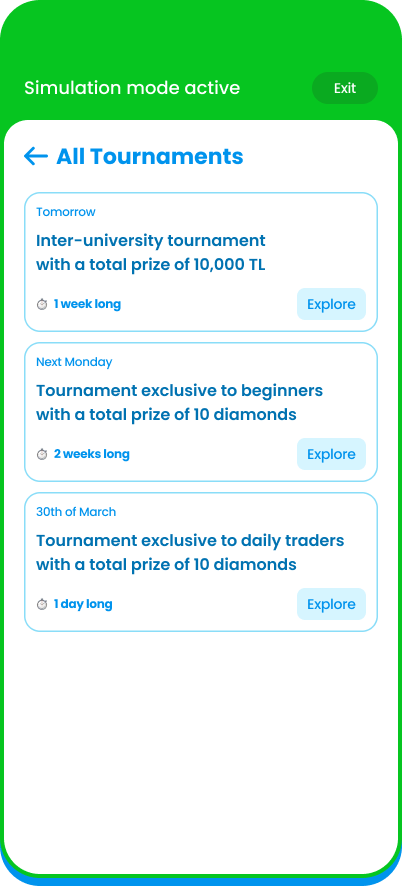The width and height of the screenshot is (402, 886).
Task: Open the Tomorrow inter-university tournament card
Action: pyautogui.click(x=201, y=262)
